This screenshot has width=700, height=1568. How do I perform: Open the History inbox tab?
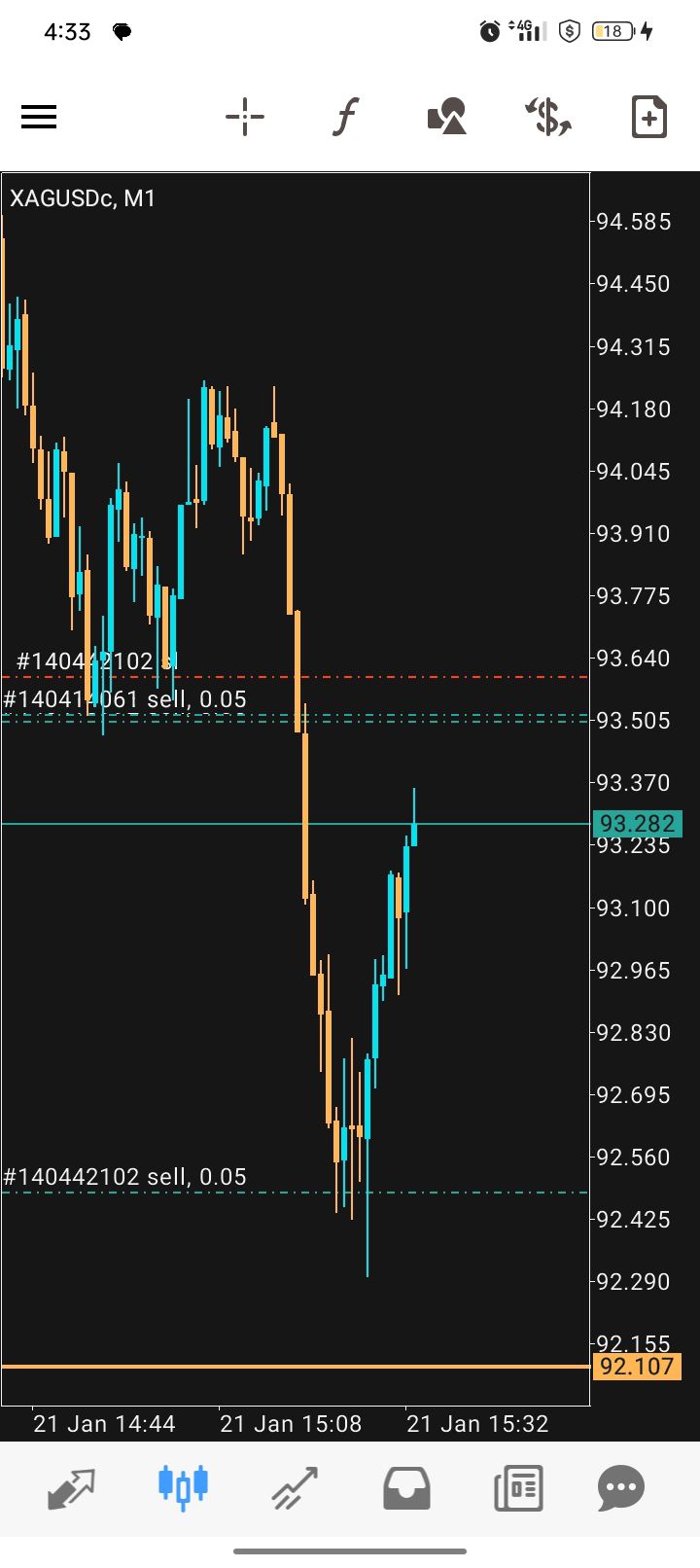[406, 1487]
